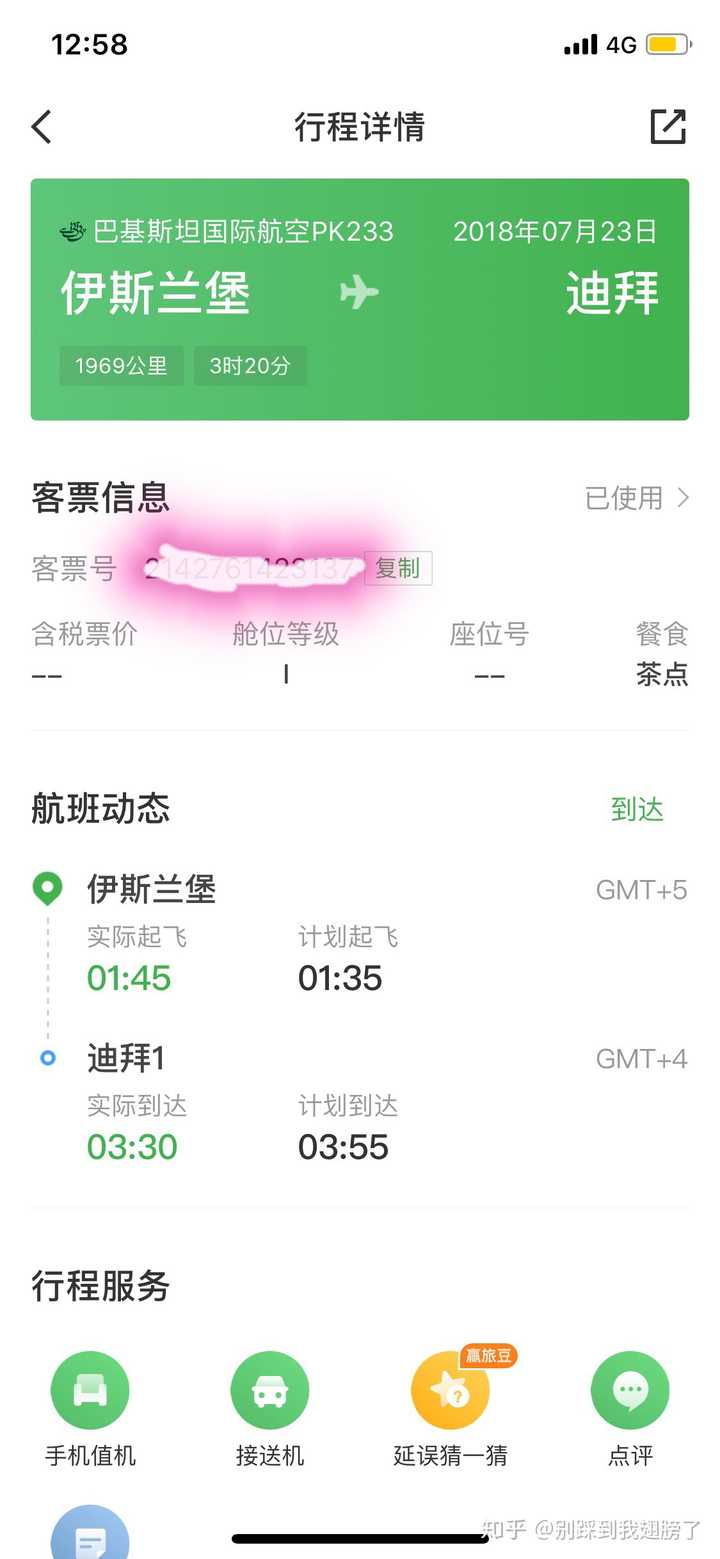
Task: Share the itinerary via top-right icon
Action: 668,127
